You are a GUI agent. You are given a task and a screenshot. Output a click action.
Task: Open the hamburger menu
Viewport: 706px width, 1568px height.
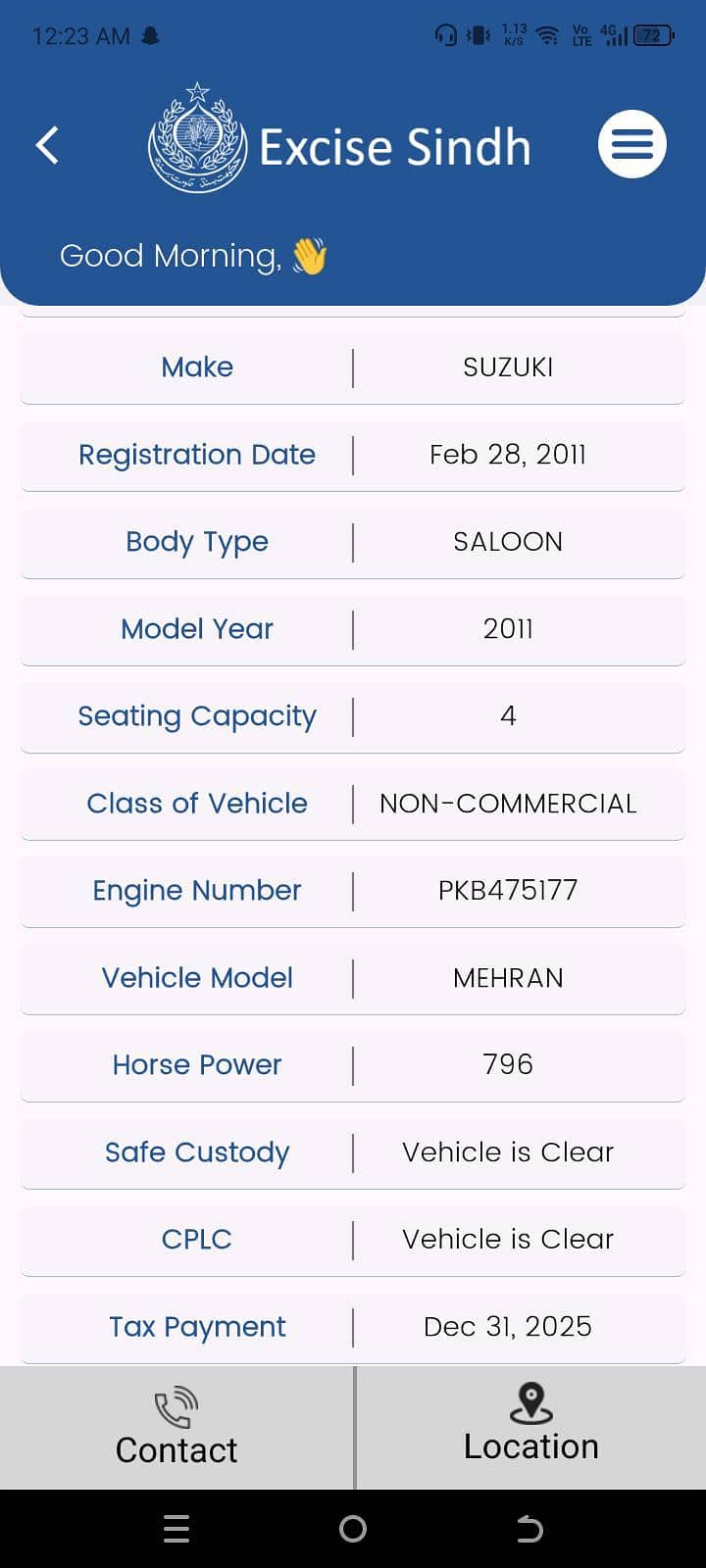632,144
